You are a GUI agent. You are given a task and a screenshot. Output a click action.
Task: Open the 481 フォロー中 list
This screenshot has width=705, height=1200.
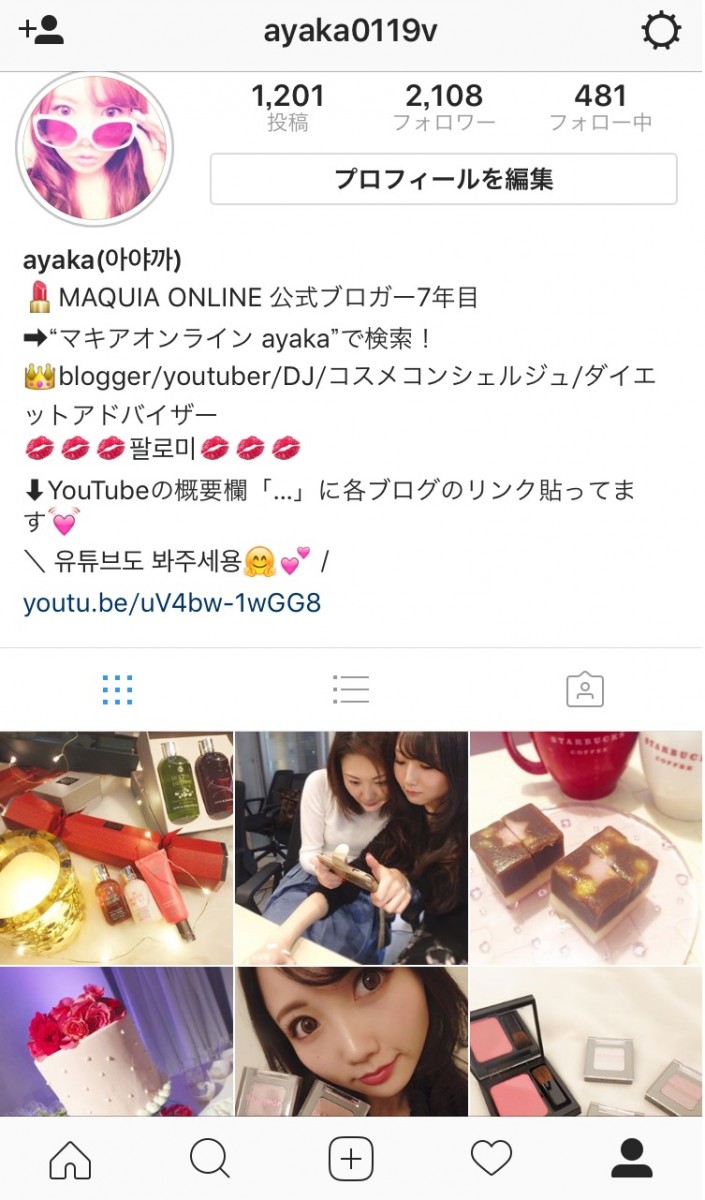600,108
